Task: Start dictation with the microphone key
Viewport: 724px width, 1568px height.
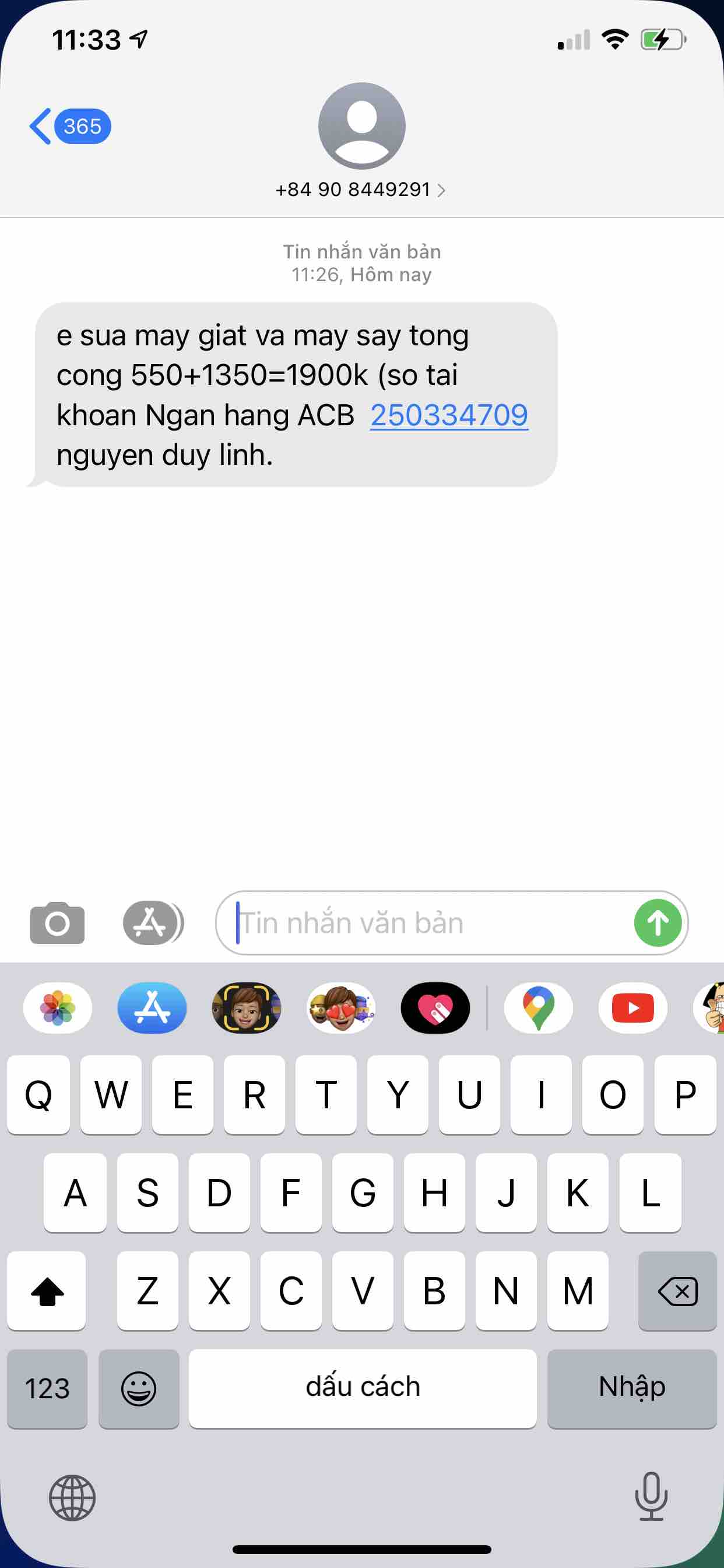Action: tap(651, 1496)
